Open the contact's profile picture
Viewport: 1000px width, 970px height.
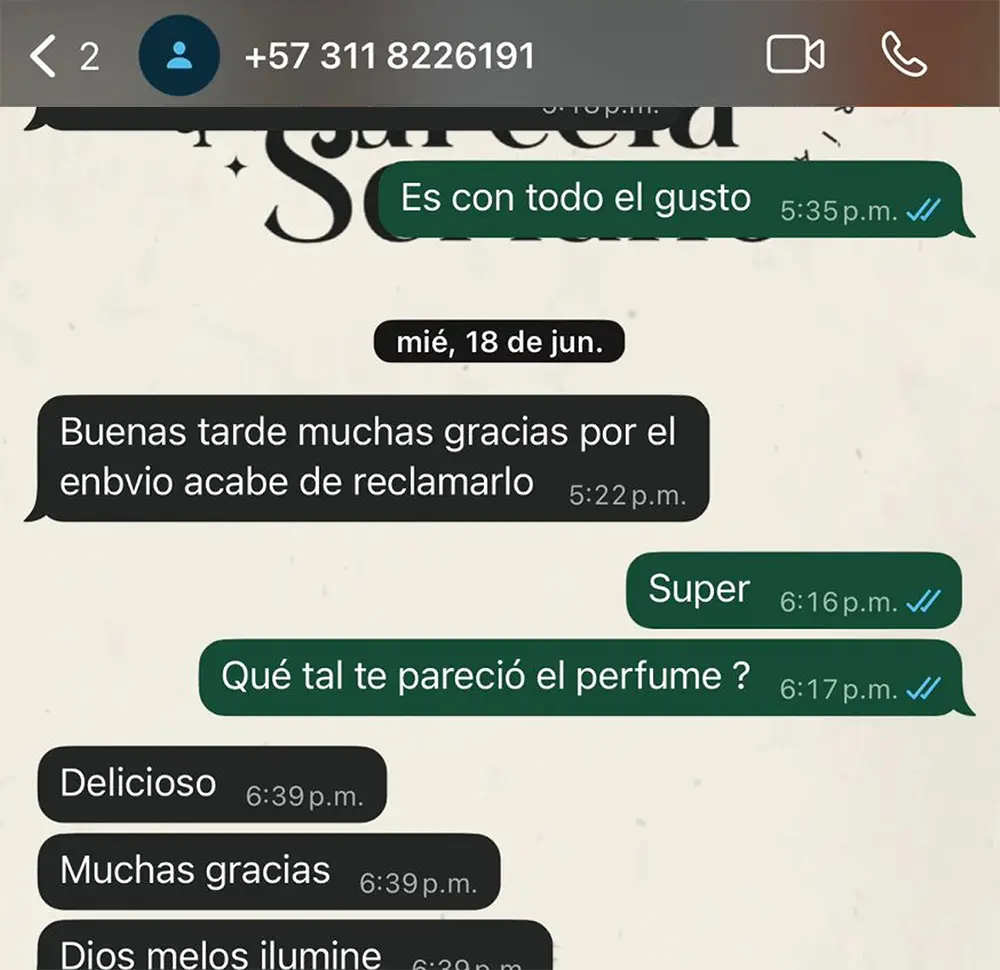pyautogui.click(x=179, y=56)
